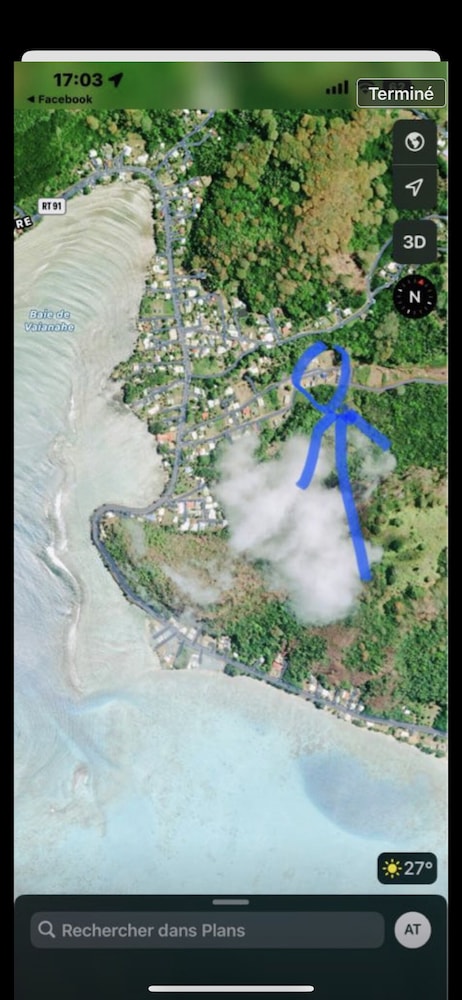Tap the search sheet grabber handle
Screen dimensions: 462x1000
tap(230, 902)
